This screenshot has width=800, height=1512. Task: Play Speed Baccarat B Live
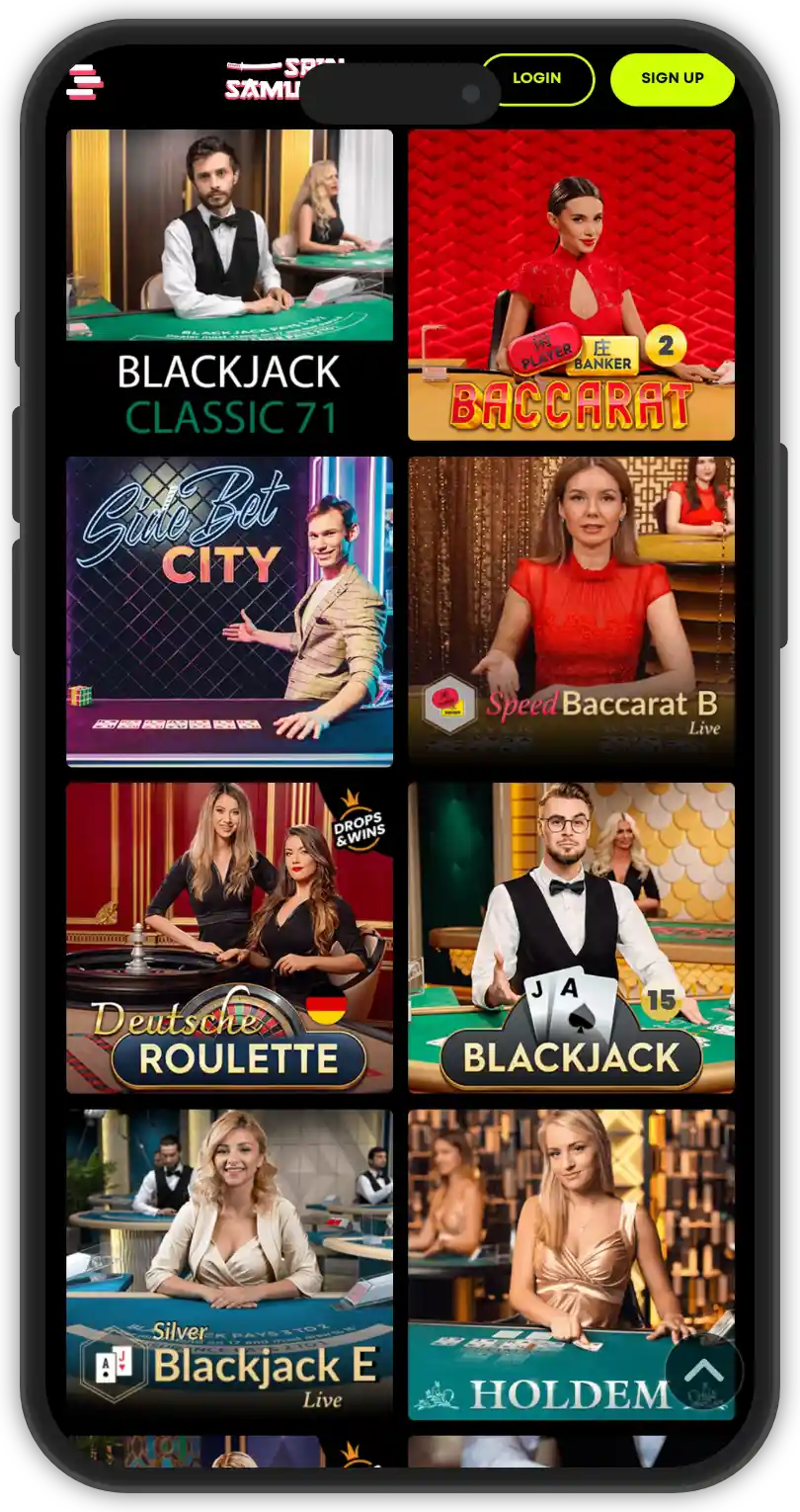tap(571, 611)
